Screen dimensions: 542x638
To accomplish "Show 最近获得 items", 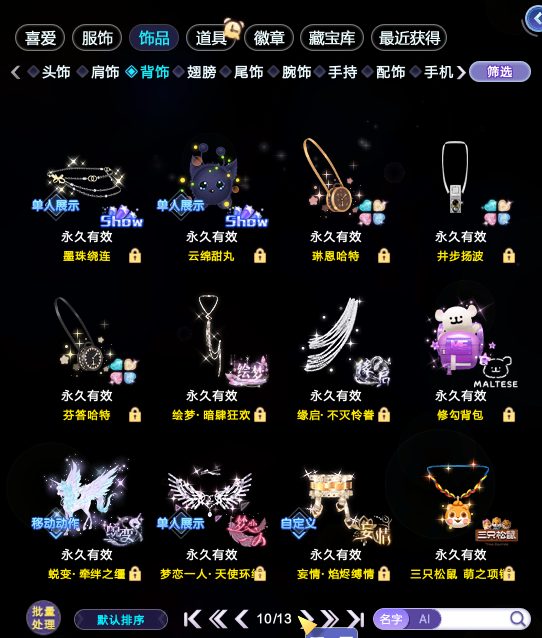I will click(x=409, y=38).
